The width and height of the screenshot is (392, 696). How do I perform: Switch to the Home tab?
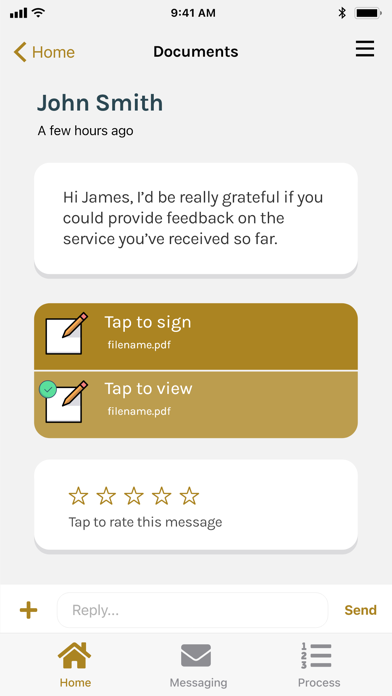pyautogui.click(x=75, y=665)
